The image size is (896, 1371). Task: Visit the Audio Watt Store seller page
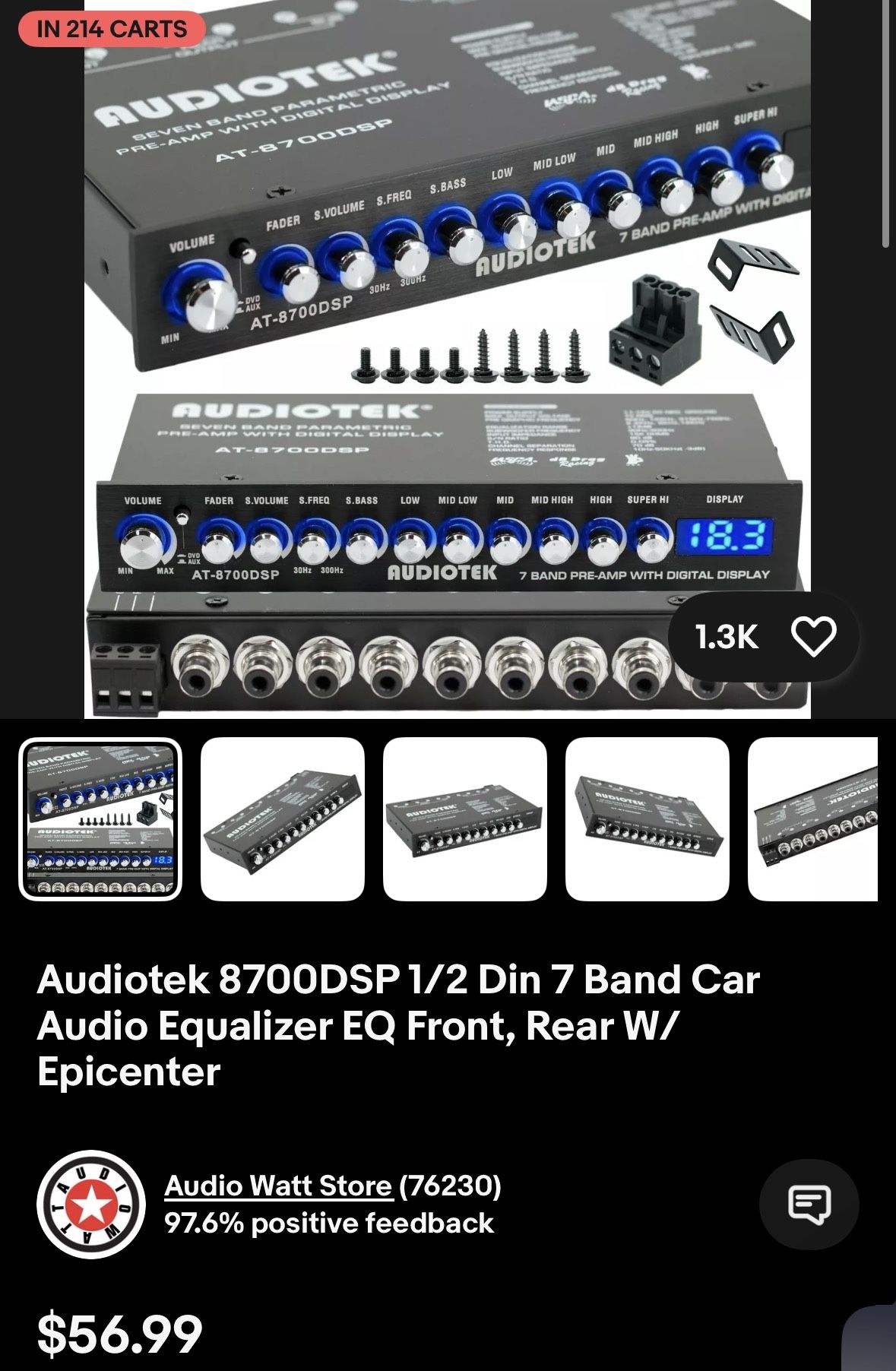(278, 1186)
